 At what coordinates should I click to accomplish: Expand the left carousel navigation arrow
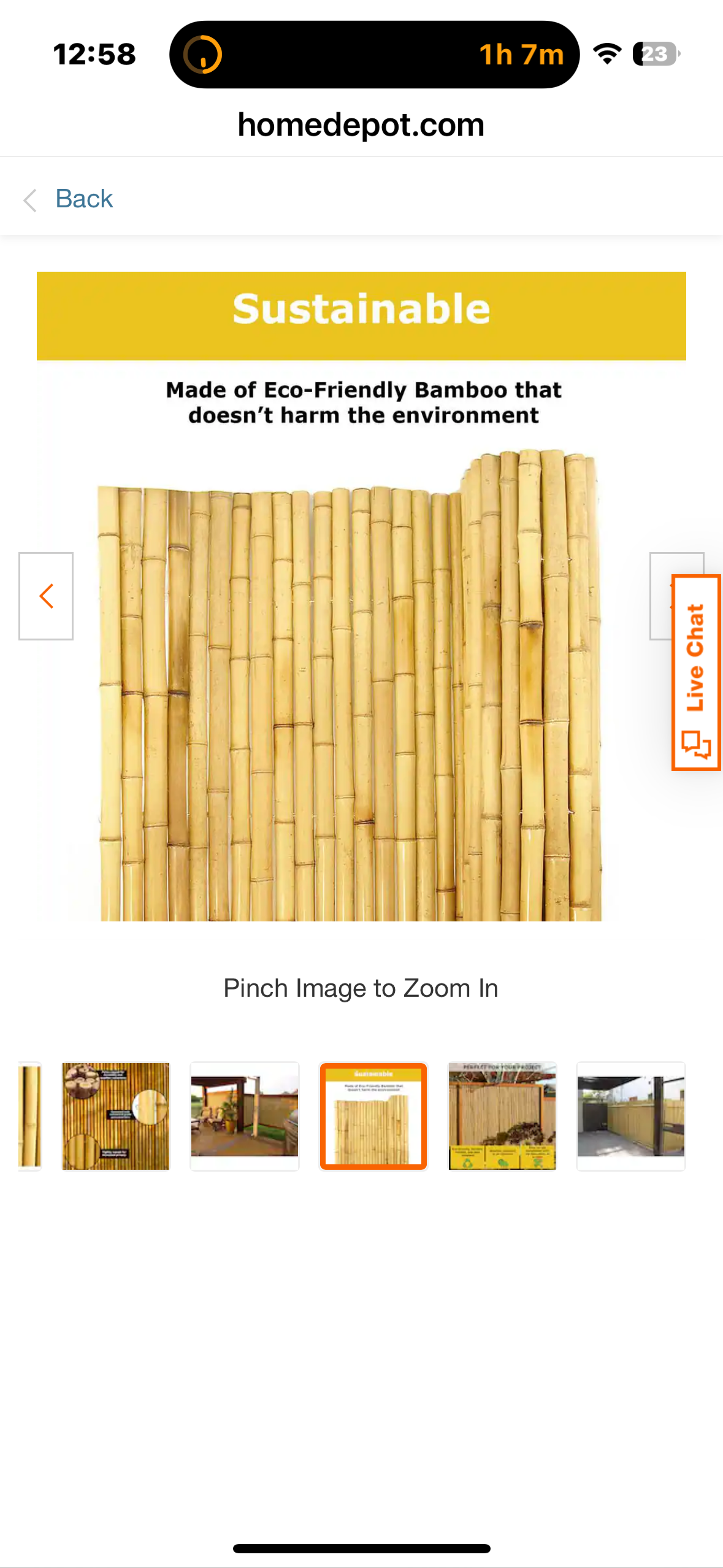pos(45,596)
